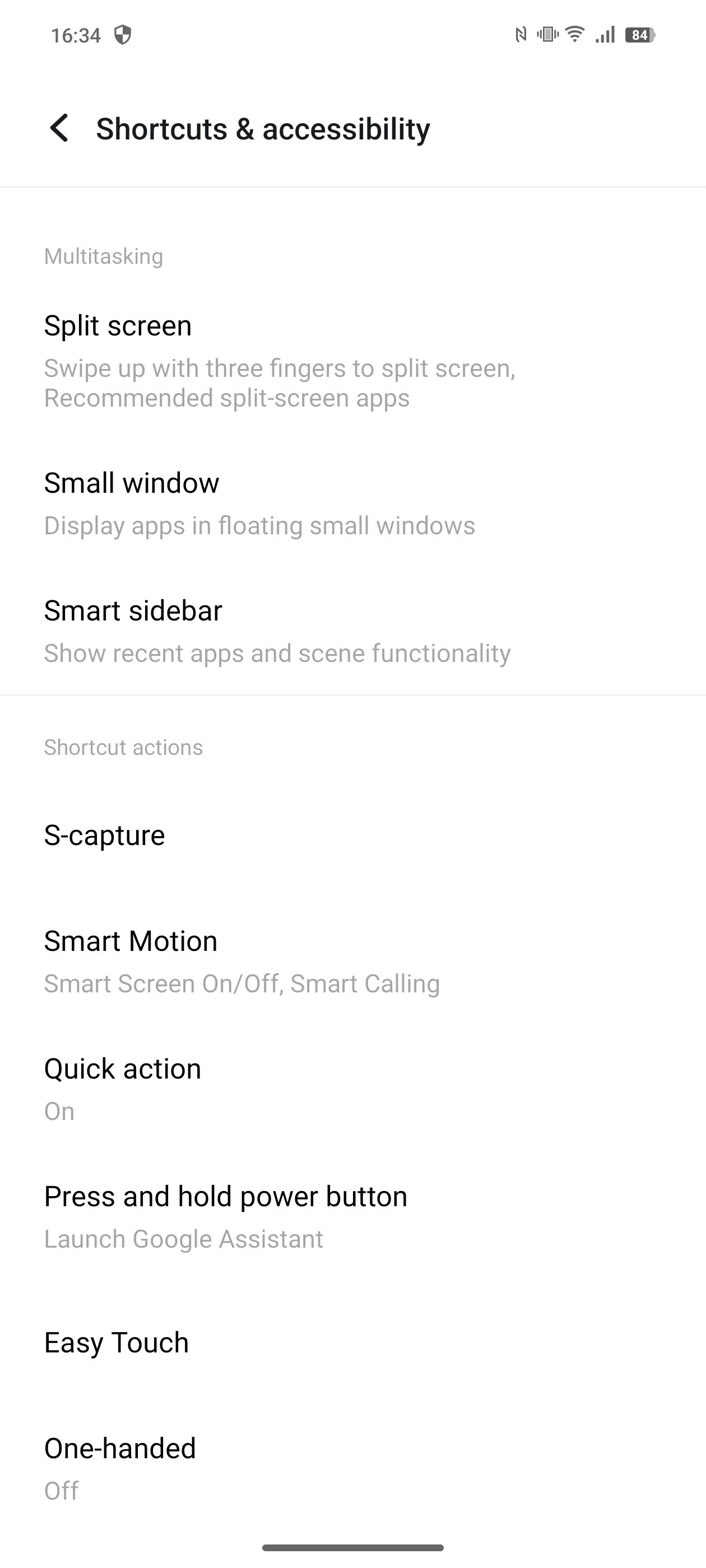This screenshot has width=706, height=1568.
Task: Open One-handed mode settings
Action: tap(352, 1469)
